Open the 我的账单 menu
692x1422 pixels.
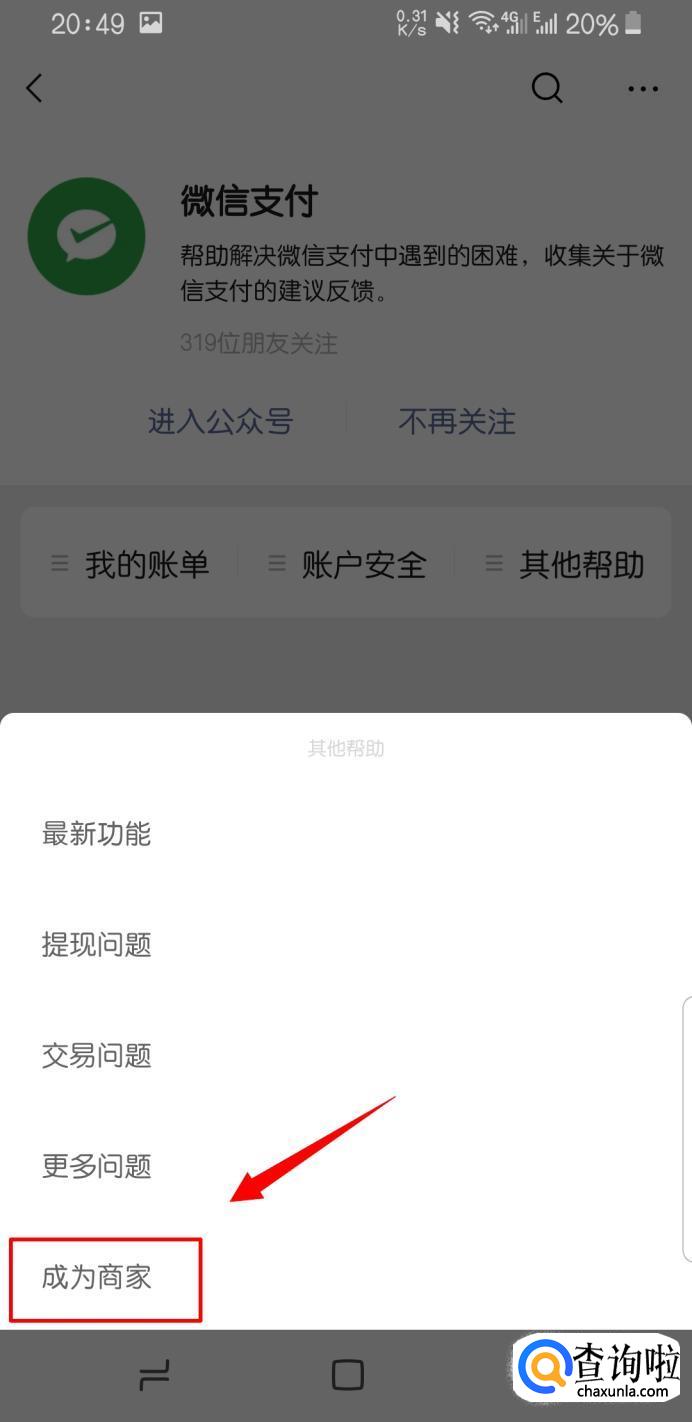point(131,565)
